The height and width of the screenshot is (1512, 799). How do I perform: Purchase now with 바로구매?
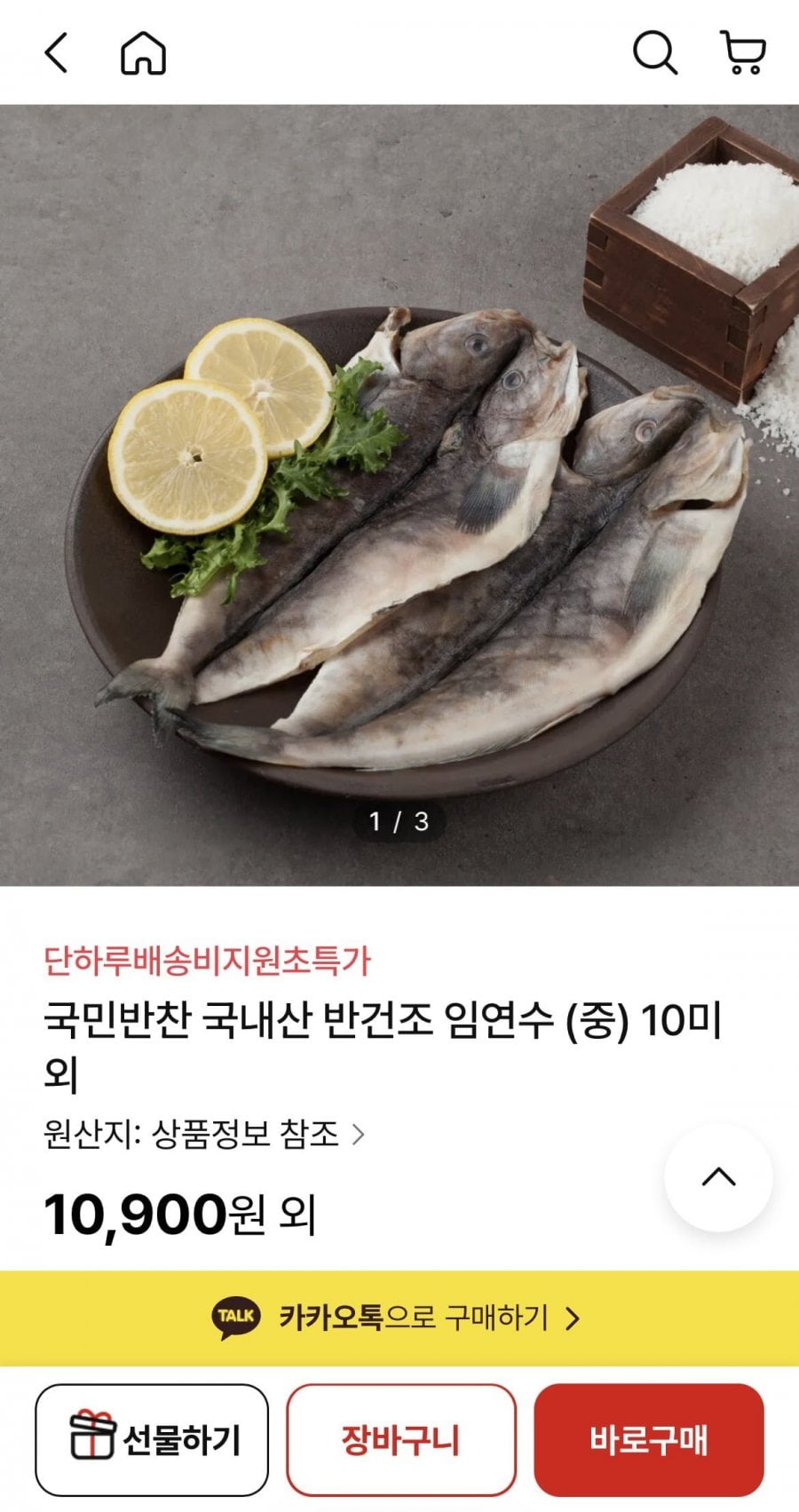(648, 1439)
